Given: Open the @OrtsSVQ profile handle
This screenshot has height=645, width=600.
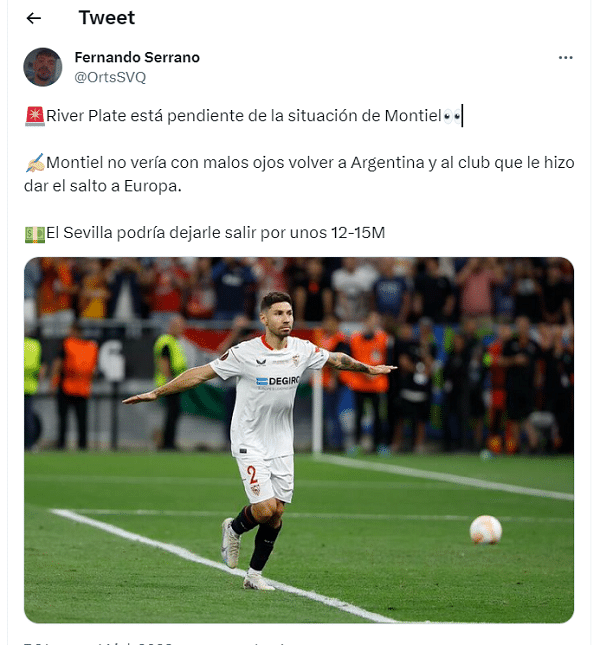Looking at the screenshot, I should point(110,77).
